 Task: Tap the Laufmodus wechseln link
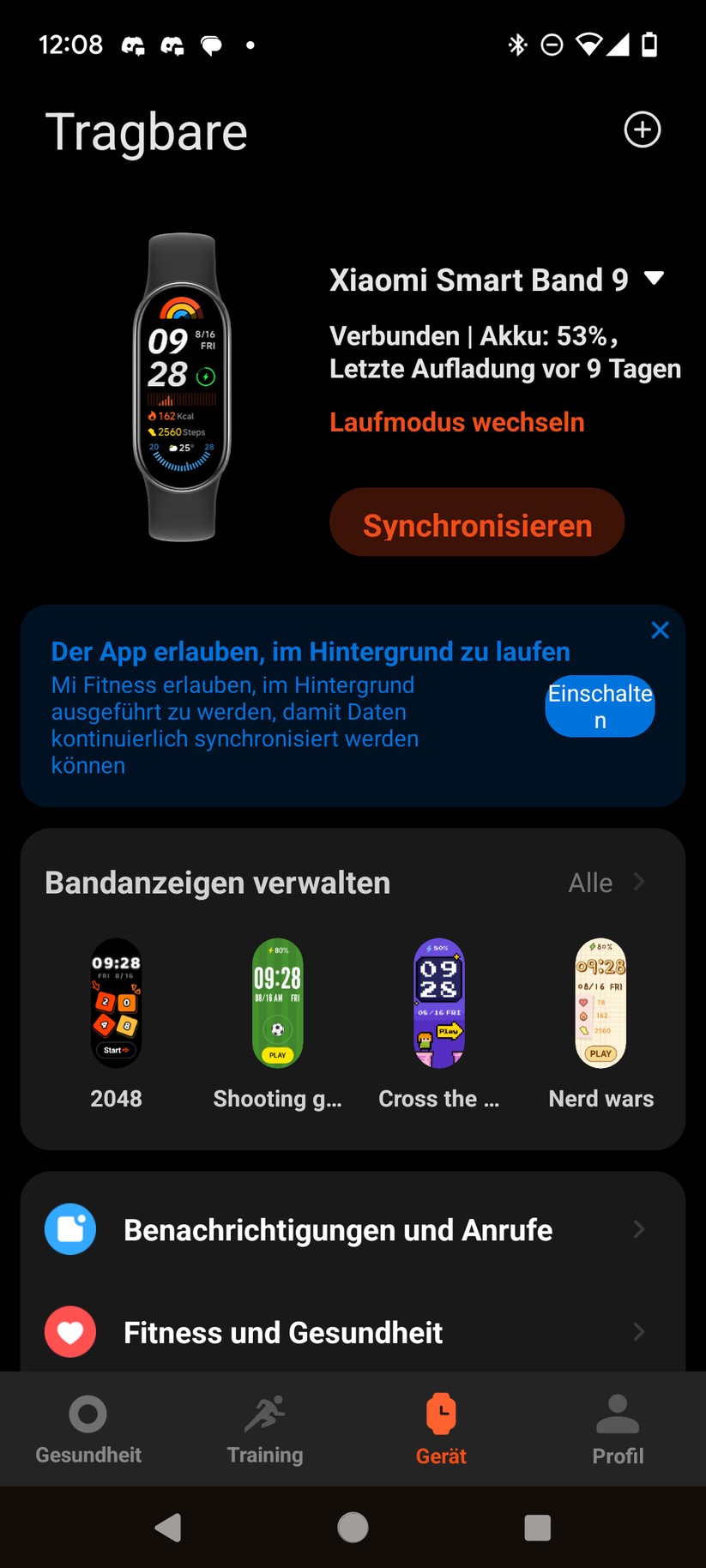pyautogui.click(x=456, y=422)
